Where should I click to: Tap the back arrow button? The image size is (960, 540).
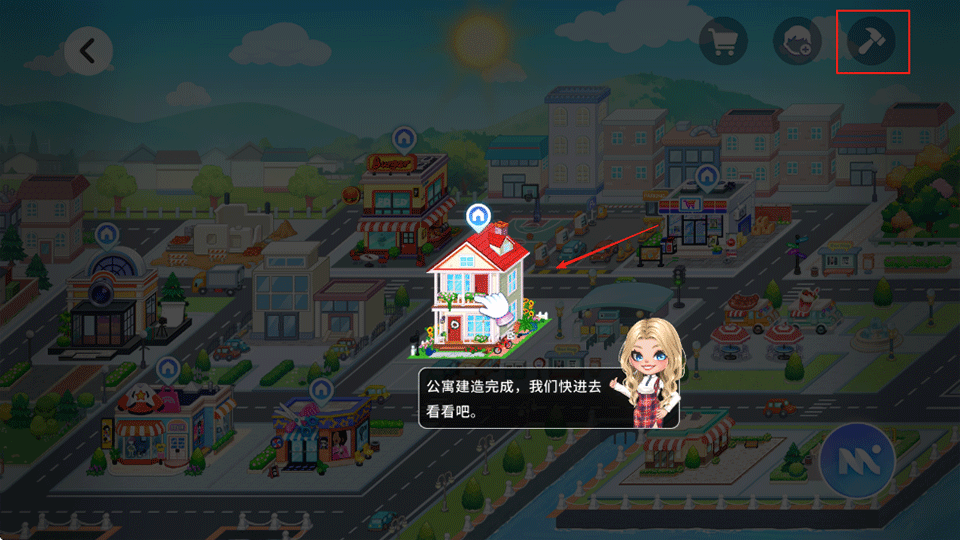coord(88,50)
